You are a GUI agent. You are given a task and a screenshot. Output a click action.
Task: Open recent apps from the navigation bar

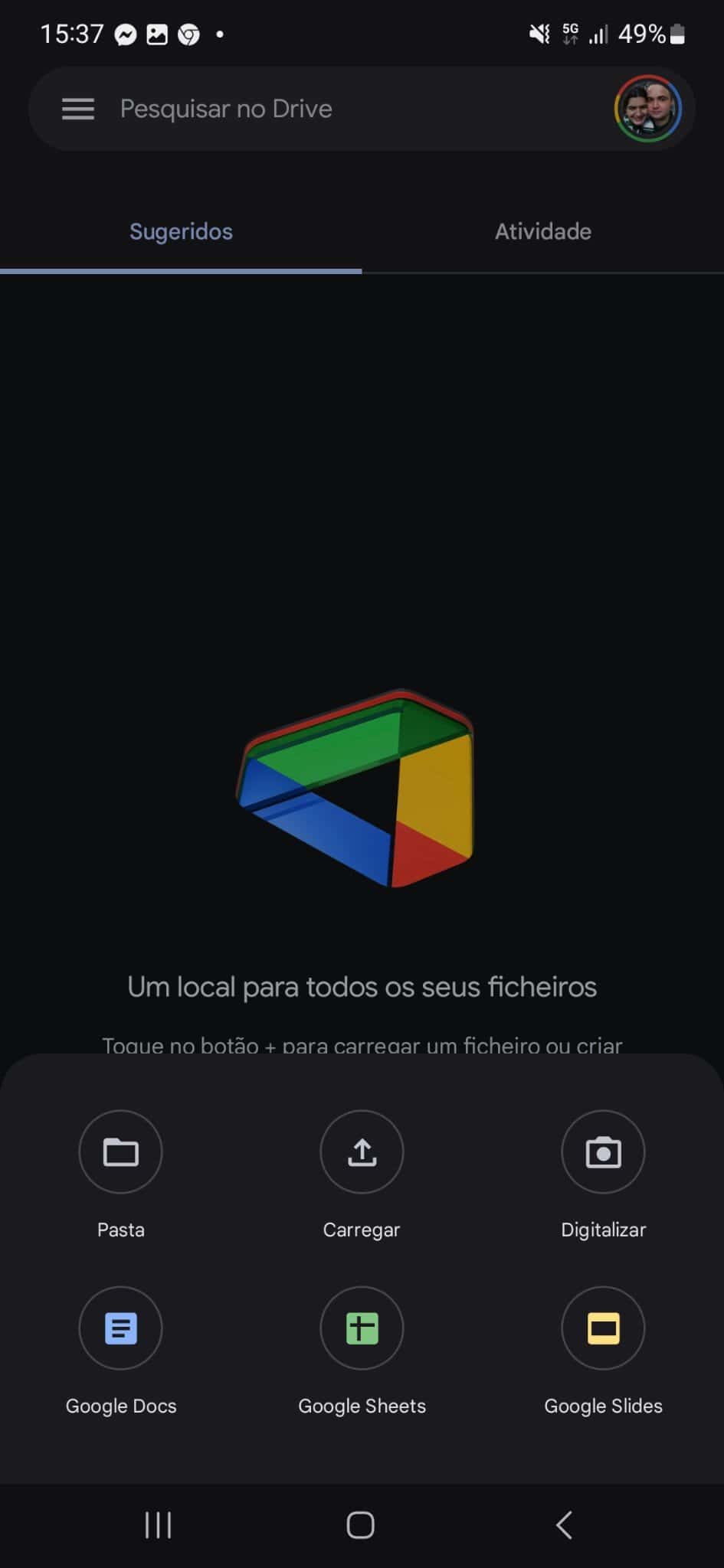[x=157, y=1524]
